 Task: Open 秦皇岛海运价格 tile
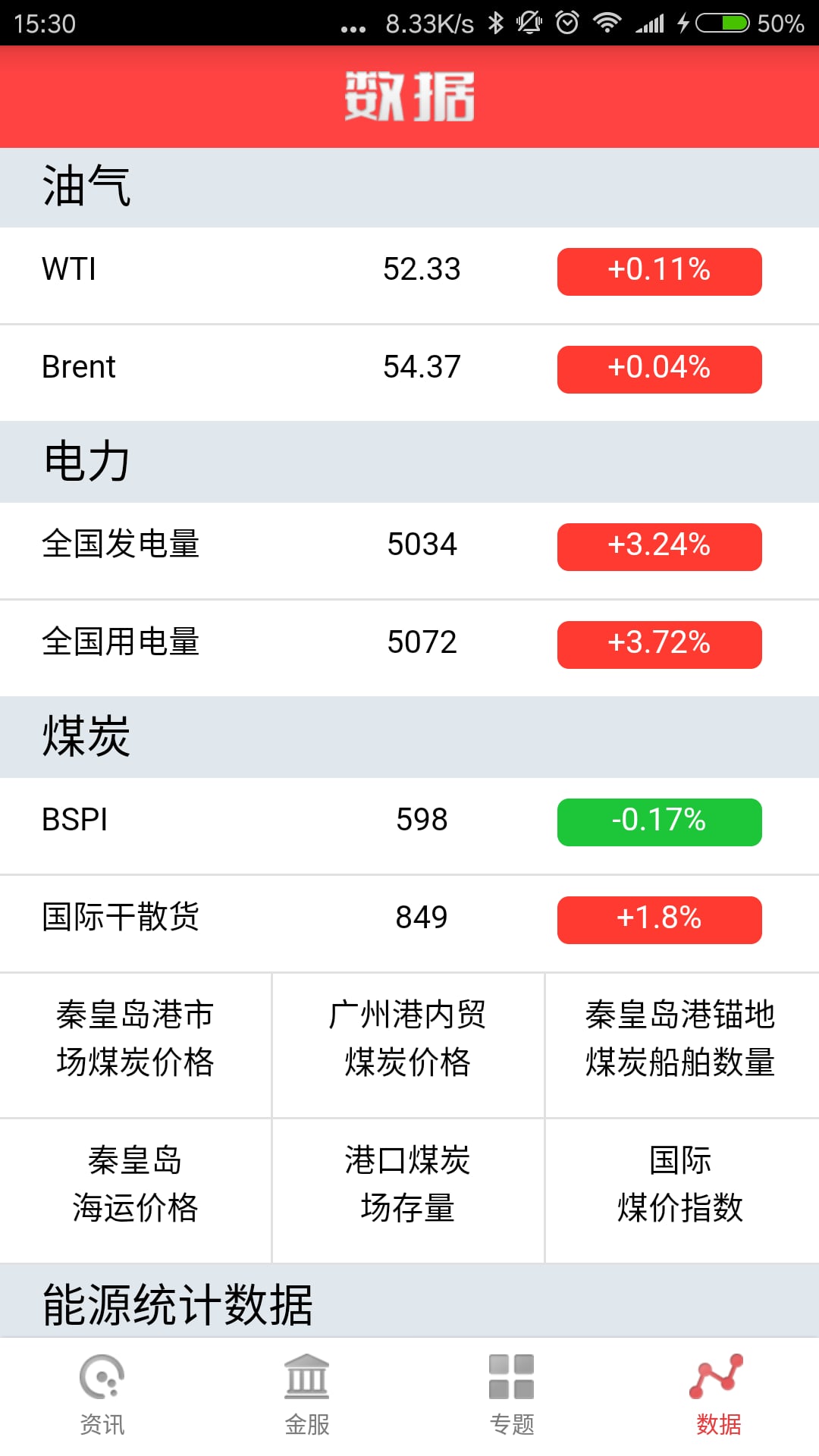(136, 1191)
